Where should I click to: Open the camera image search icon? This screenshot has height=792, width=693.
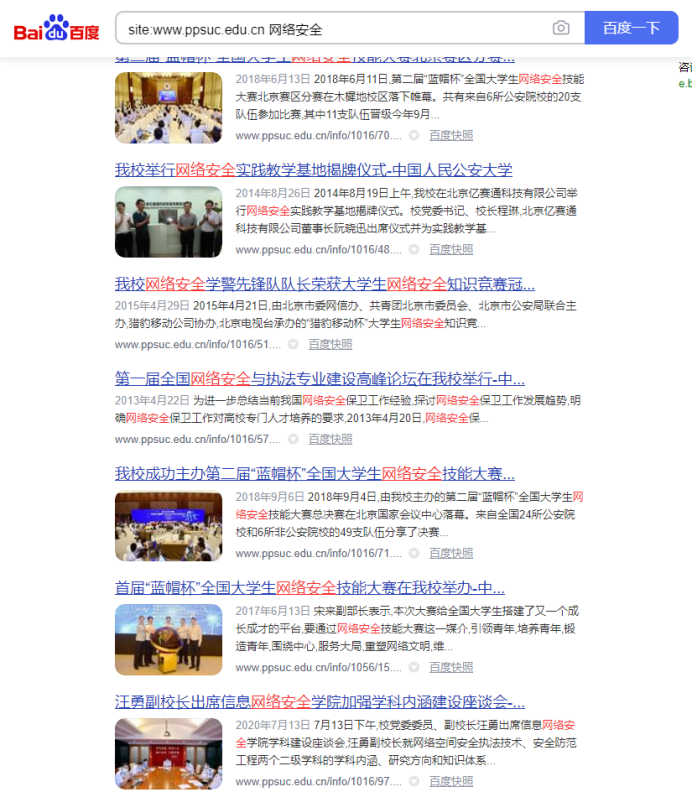[x=561, y=29]
